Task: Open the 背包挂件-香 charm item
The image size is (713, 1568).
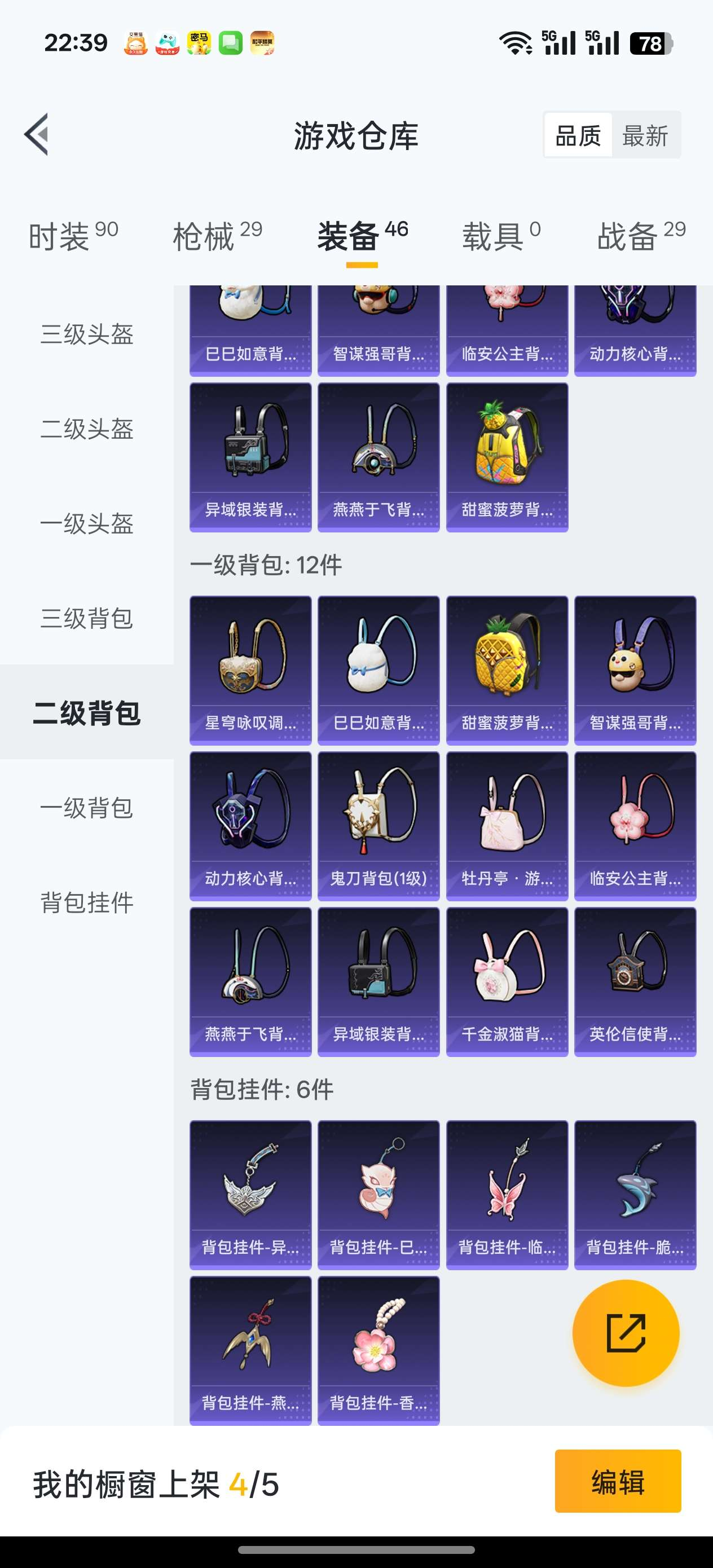Action: click(378, 1350)
